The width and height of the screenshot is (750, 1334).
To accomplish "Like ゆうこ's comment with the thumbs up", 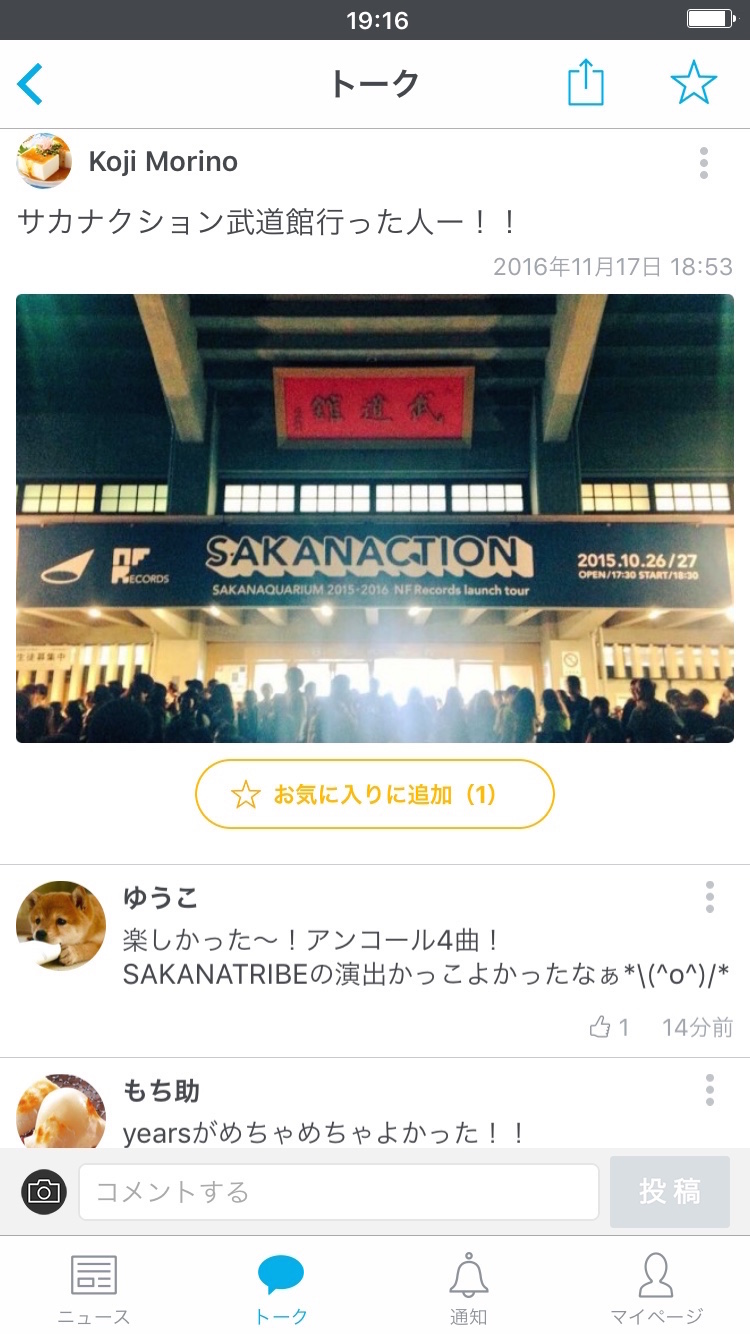I will (x=601, y=1027).
